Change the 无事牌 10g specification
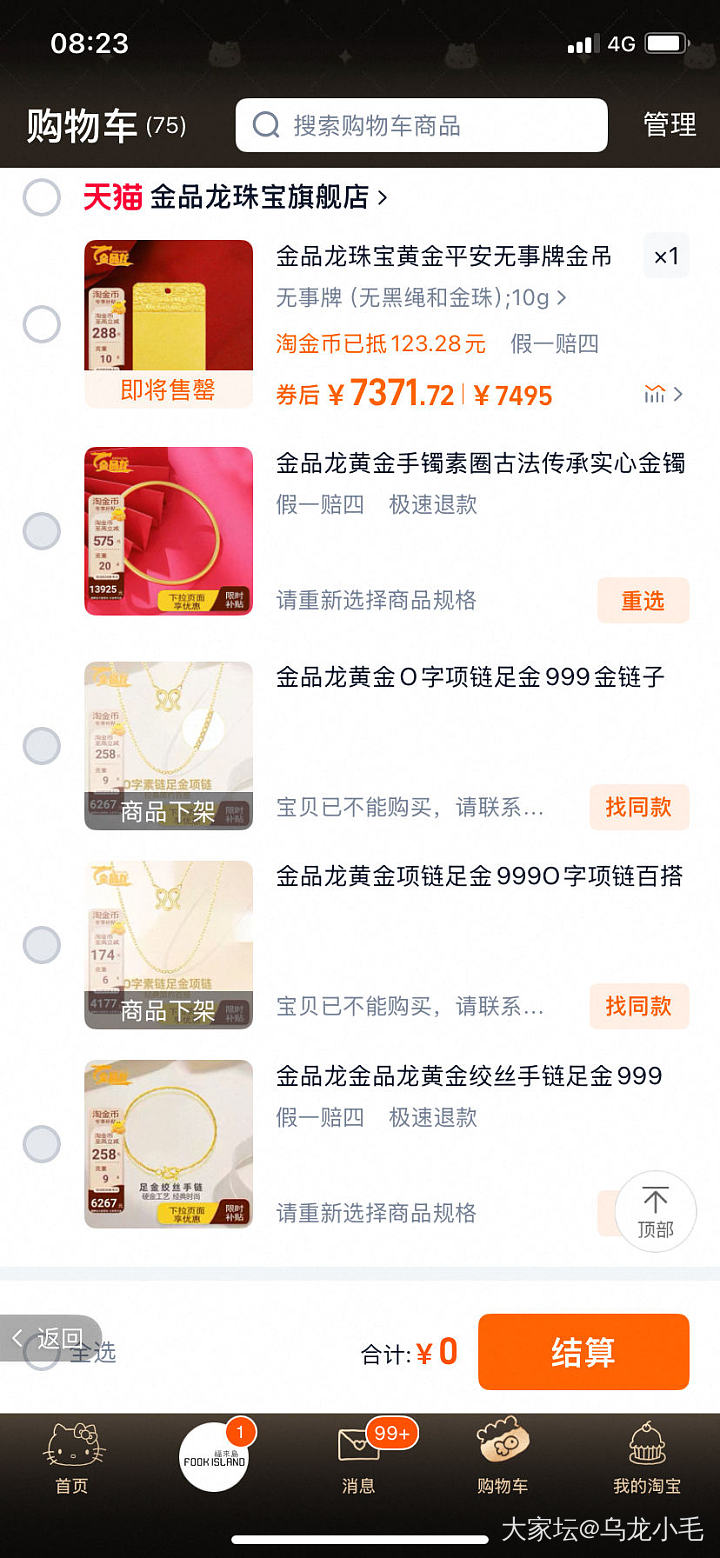The image size is (720, 1558). click(x=421, y=298)
